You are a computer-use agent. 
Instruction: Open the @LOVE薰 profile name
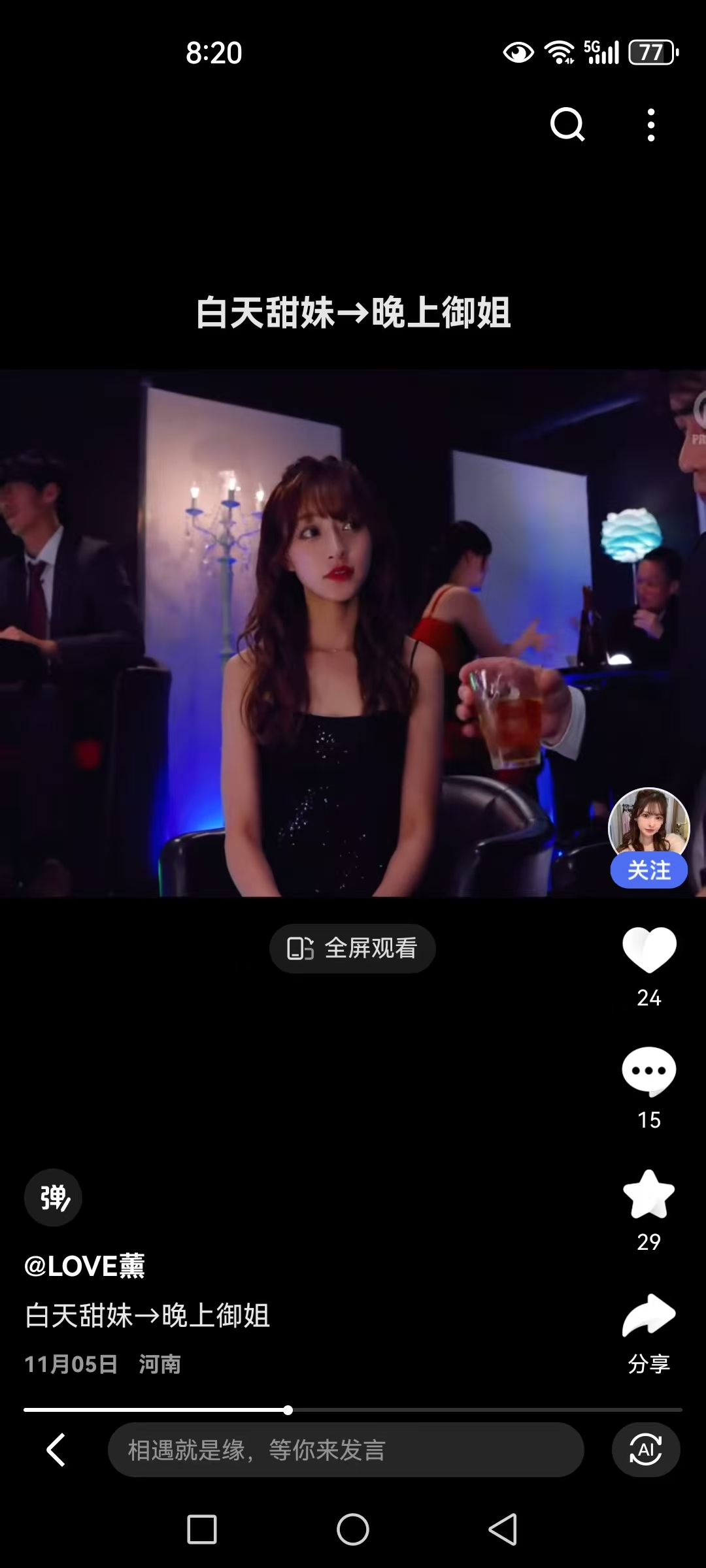point(84,1266)
